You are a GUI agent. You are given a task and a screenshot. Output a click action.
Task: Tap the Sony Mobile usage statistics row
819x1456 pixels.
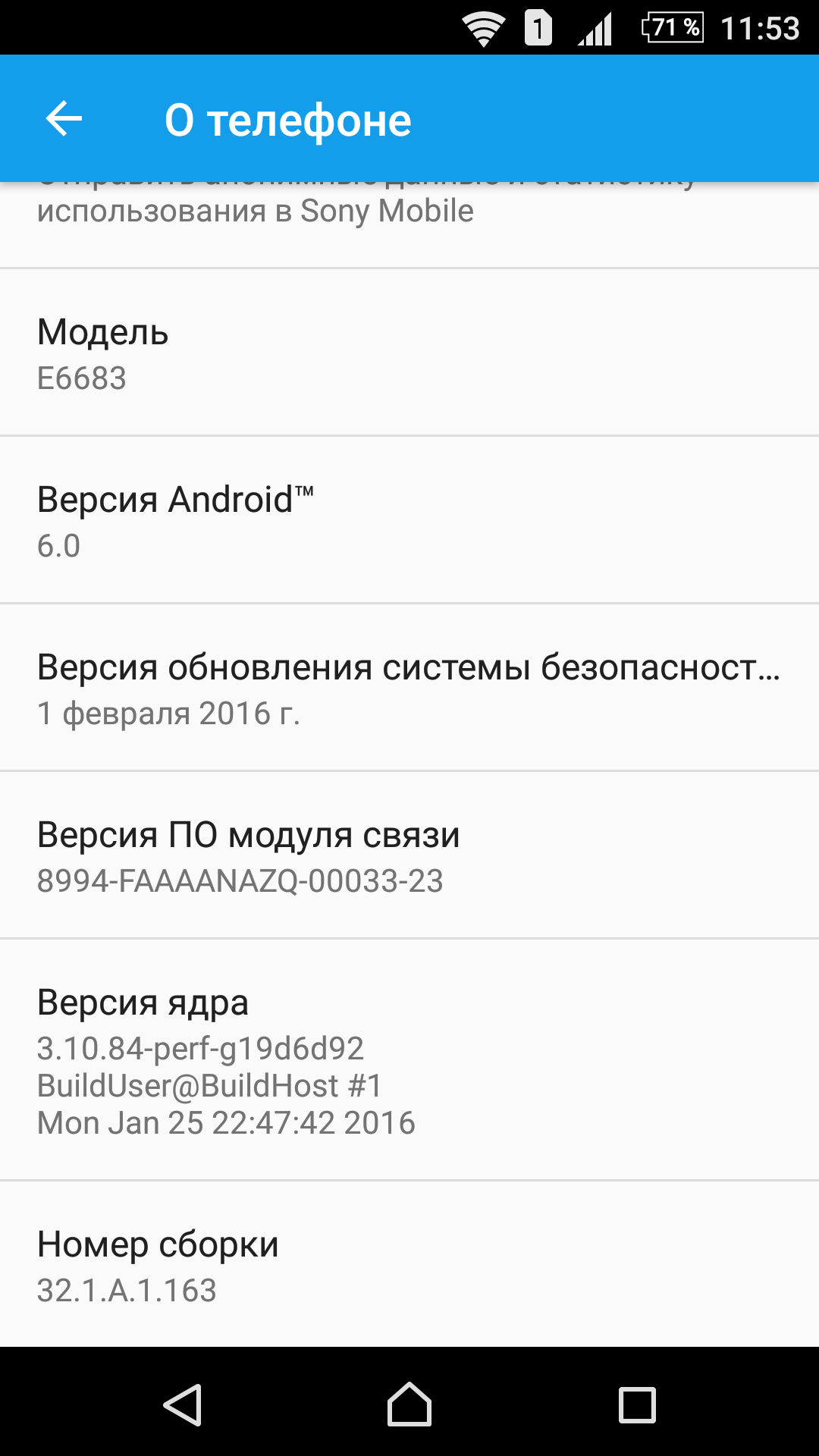(409, 225)
